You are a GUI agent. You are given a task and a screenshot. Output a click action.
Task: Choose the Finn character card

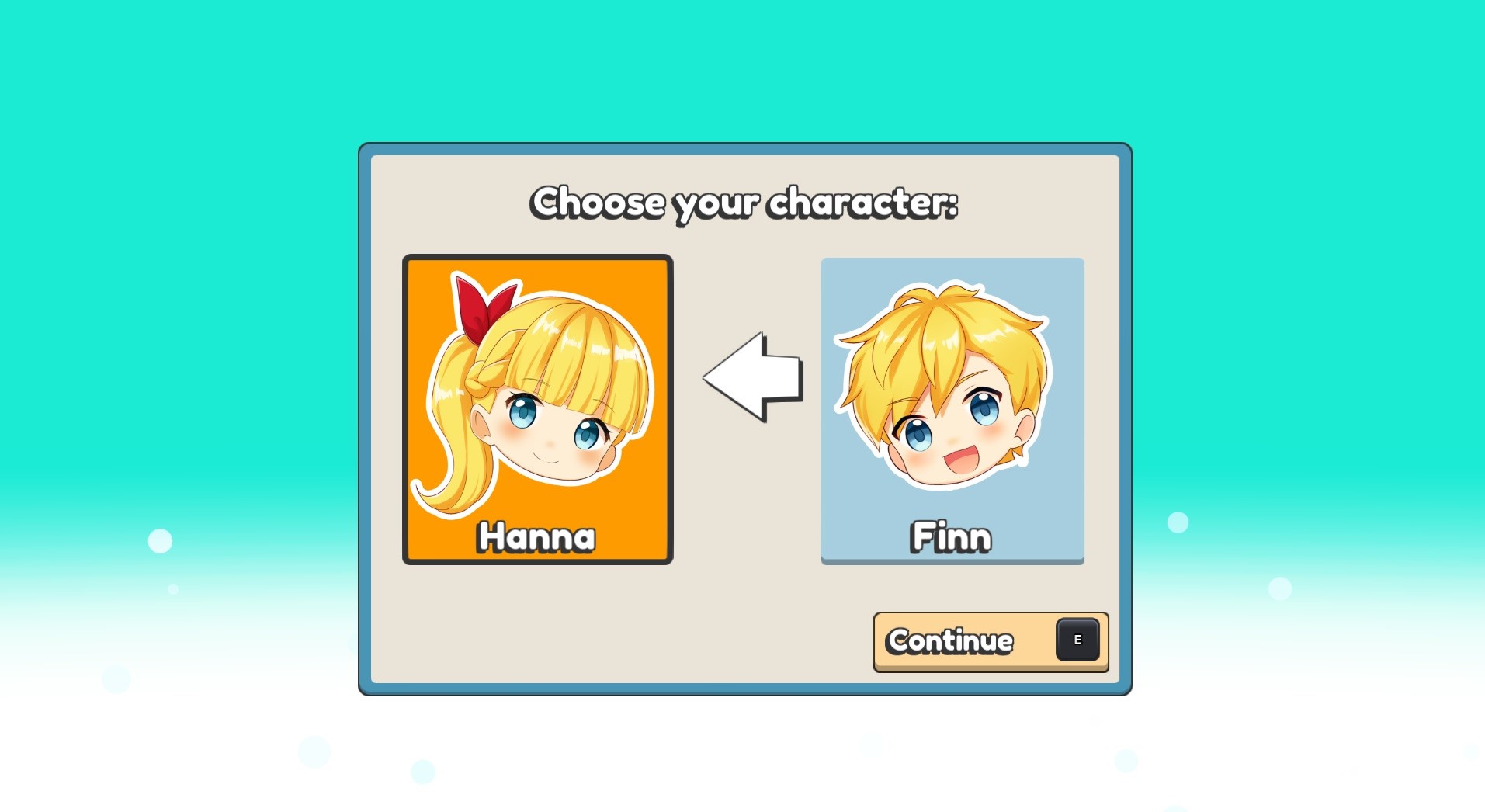coord(952,409)
